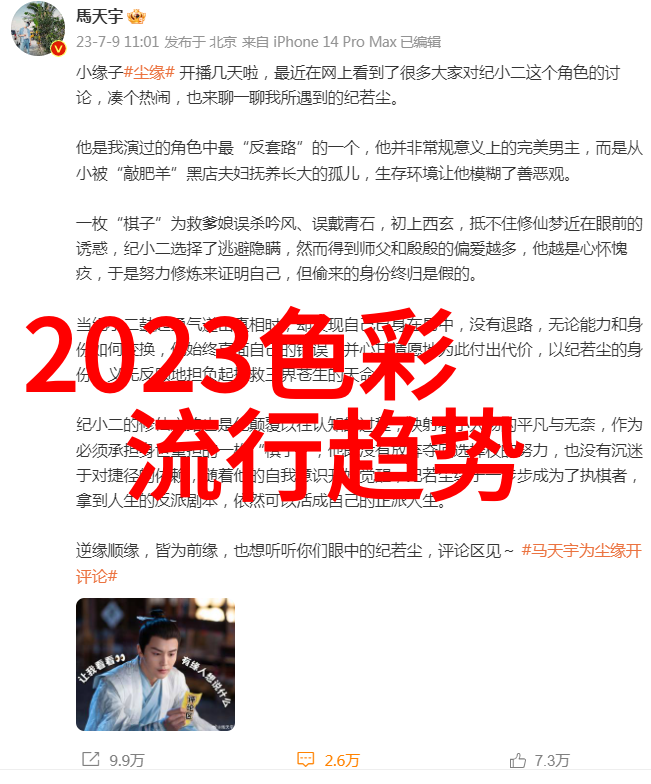Open the #尘缘# hashtag
This screenshot has height=784, width=651.
point(150,72)
